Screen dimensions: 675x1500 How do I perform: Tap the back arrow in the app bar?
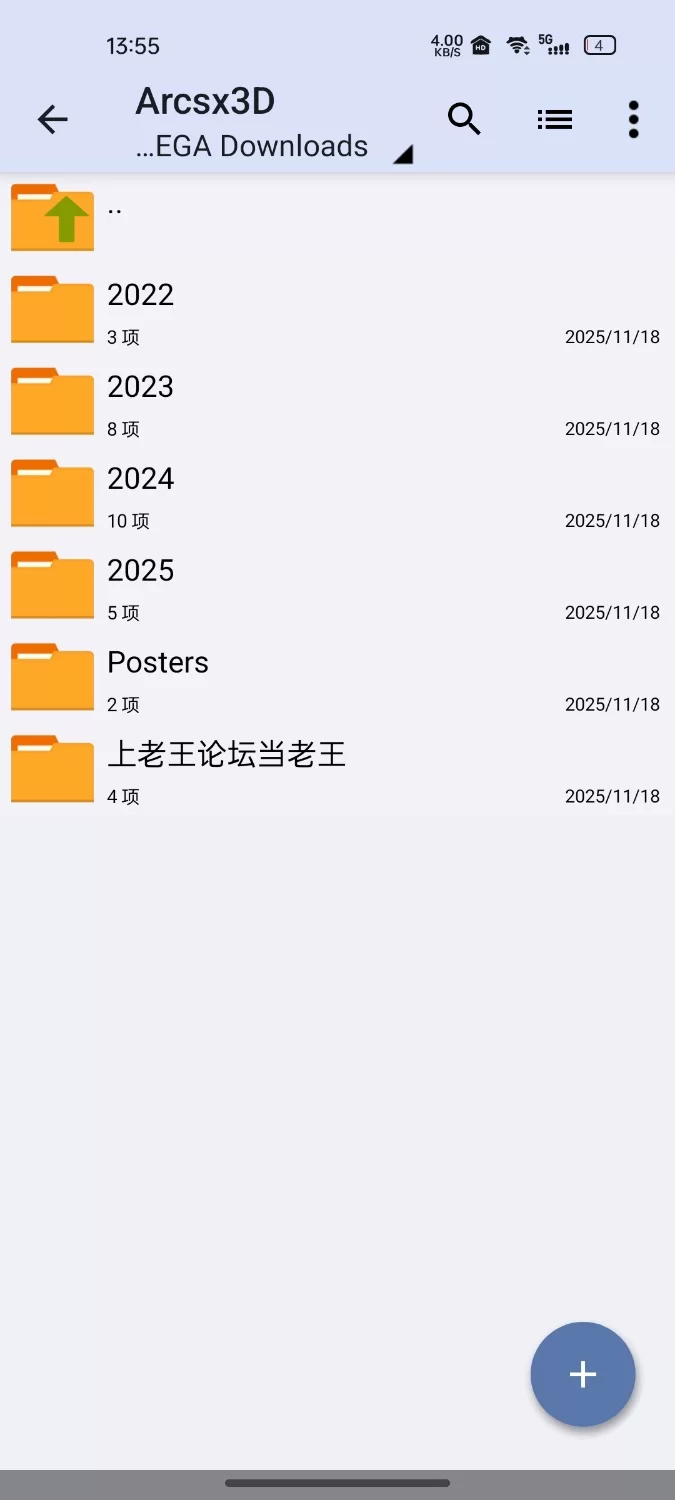[x=52, y=121]
